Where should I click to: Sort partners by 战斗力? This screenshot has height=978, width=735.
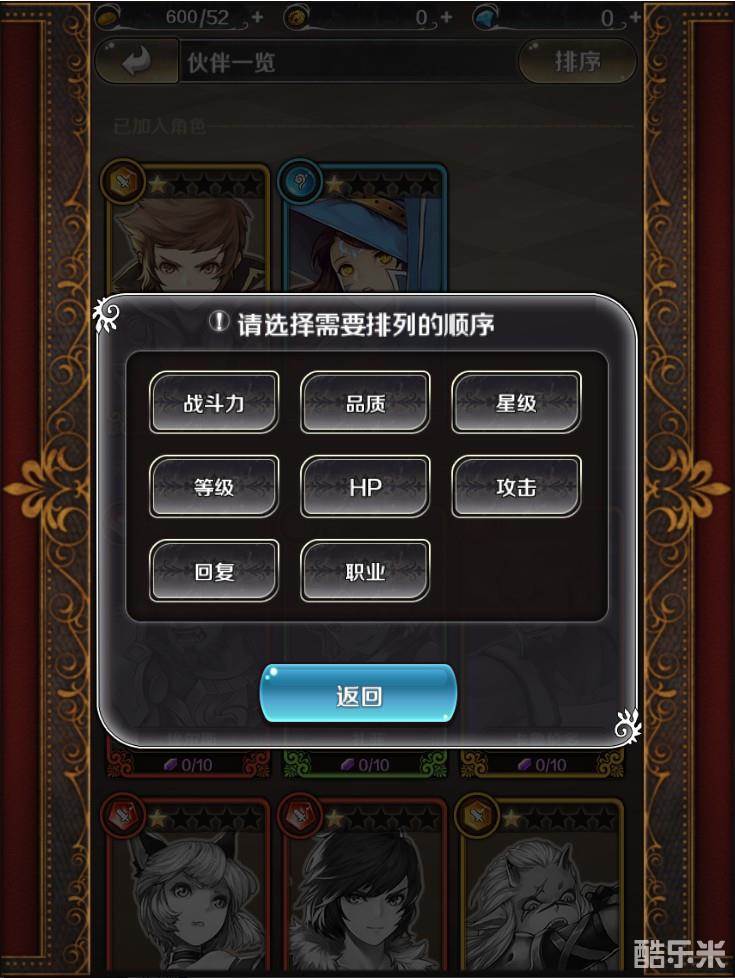pos(214,403)
